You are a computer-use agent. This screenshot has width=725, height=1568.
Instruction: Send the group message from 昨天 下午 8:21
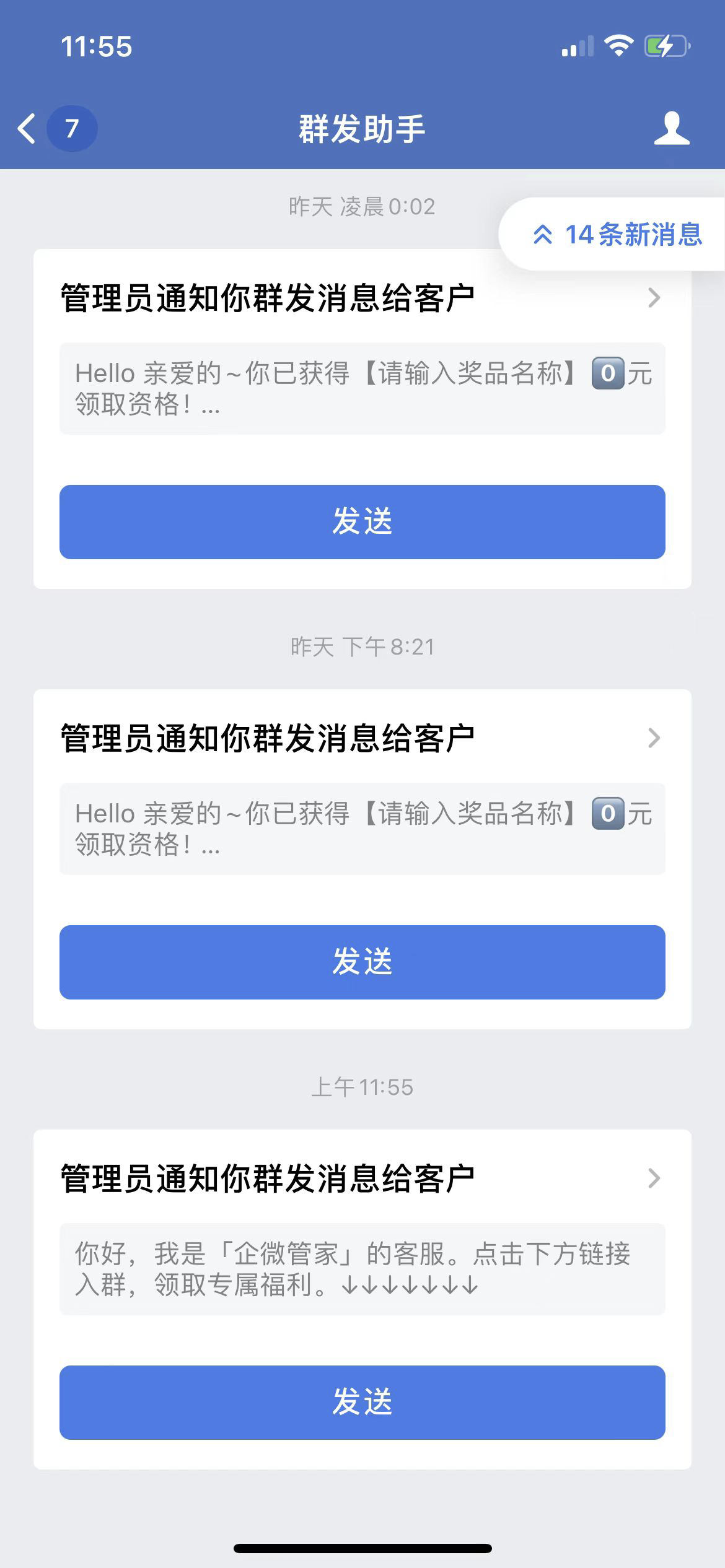[x=362, y=962]
